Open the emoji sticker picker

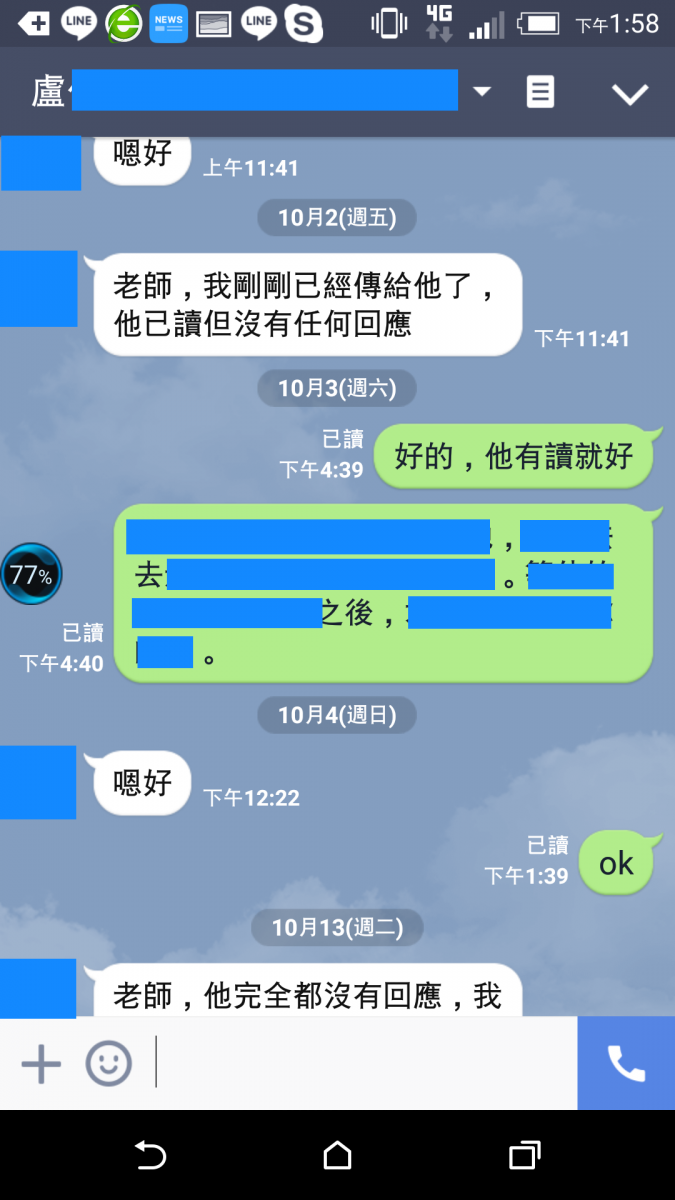click(x=108, y=1063)
